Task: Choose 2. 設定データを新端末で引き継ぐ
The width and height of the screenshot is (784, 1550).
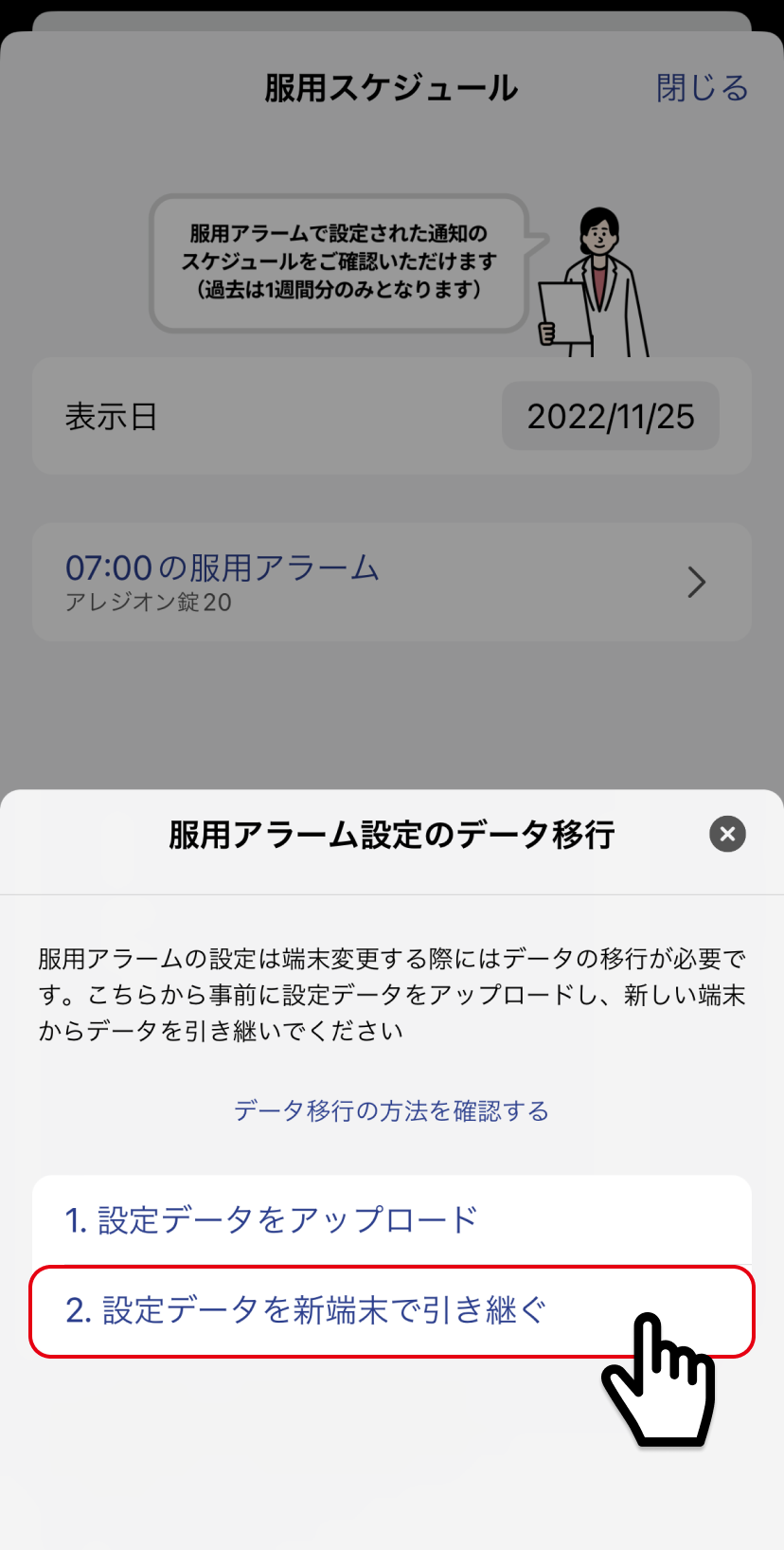Action: tap(392, 1311)
